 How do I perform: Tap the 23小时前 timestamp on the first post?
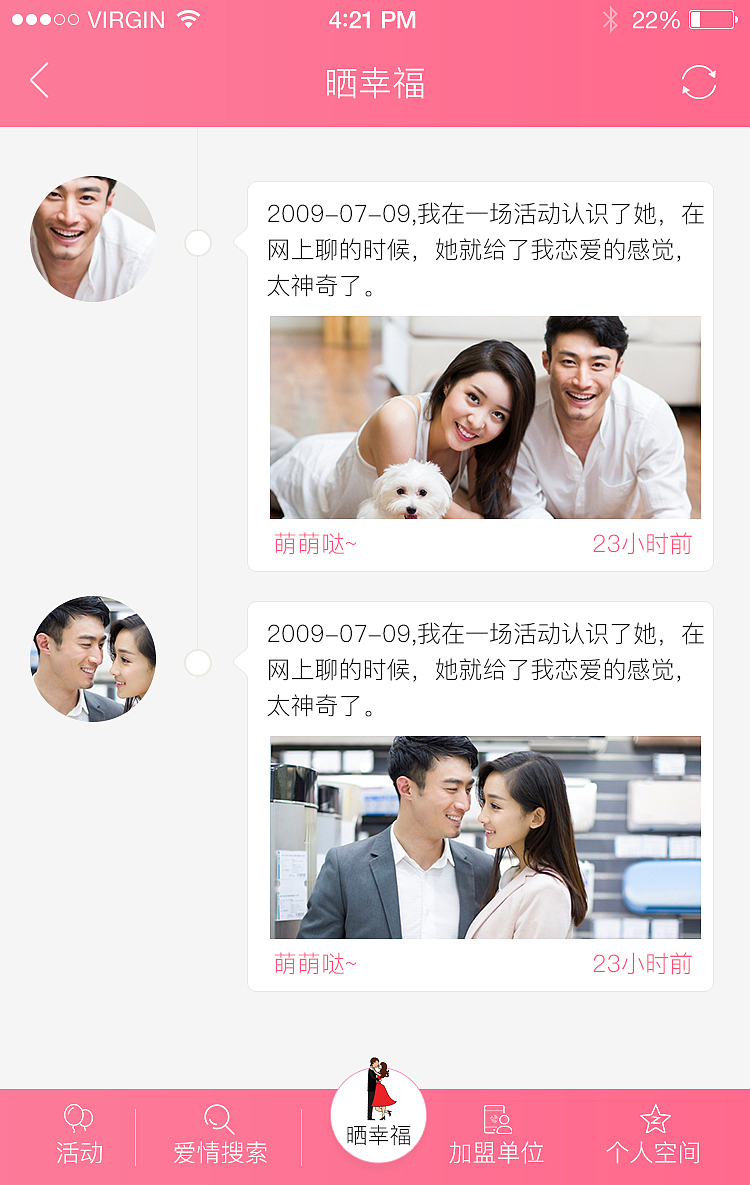click(x=644, y=544)
